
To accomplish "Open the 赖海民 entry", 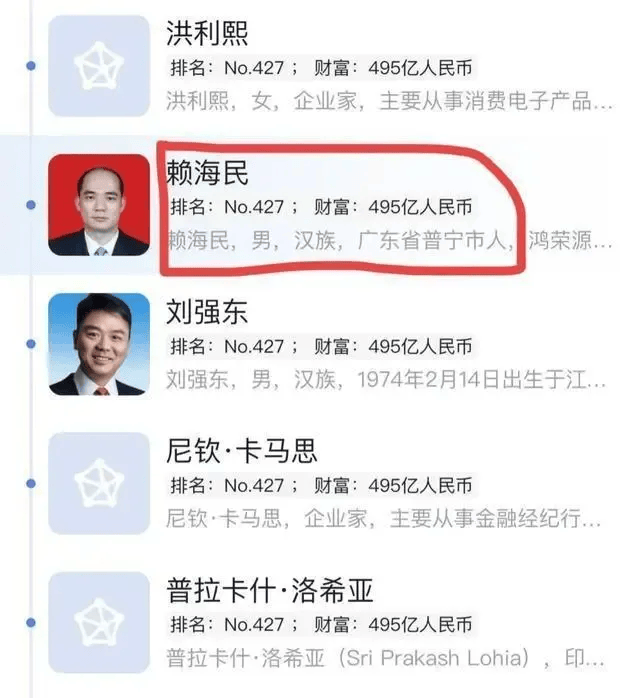I will click(x=208, y=174).
